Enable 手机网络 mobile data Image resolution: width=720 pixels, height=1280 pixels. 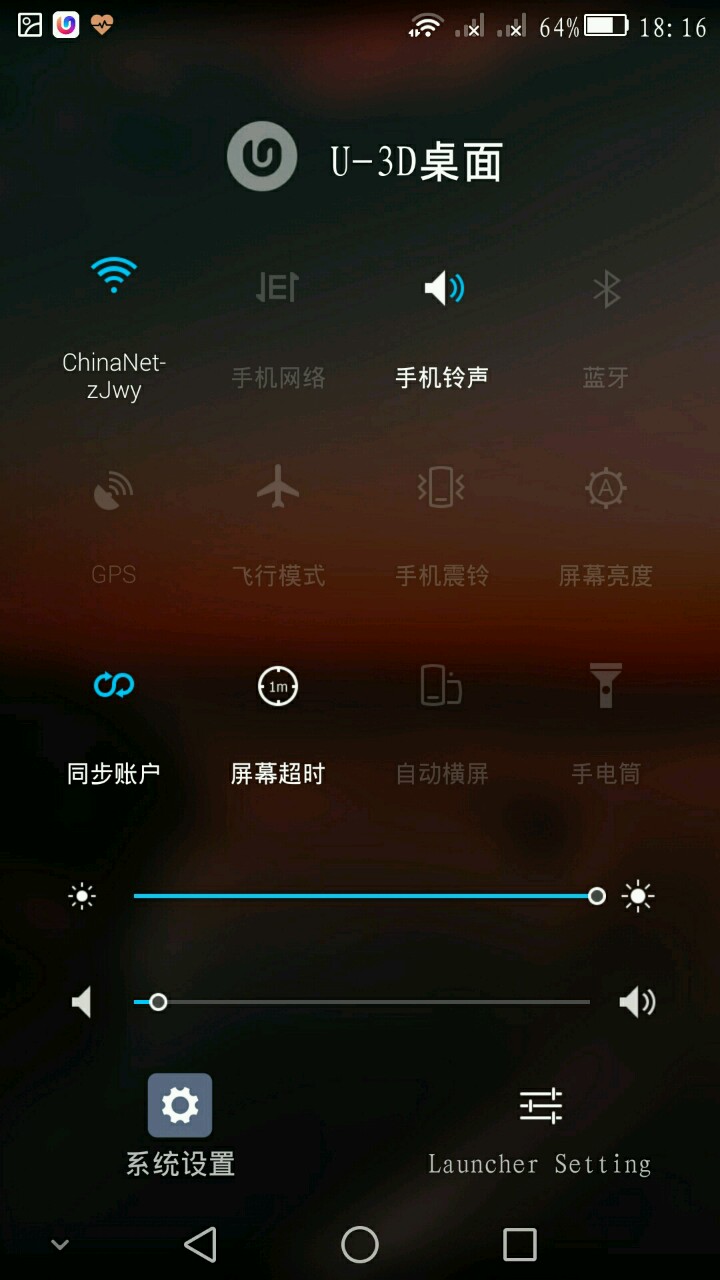point(278,290)
